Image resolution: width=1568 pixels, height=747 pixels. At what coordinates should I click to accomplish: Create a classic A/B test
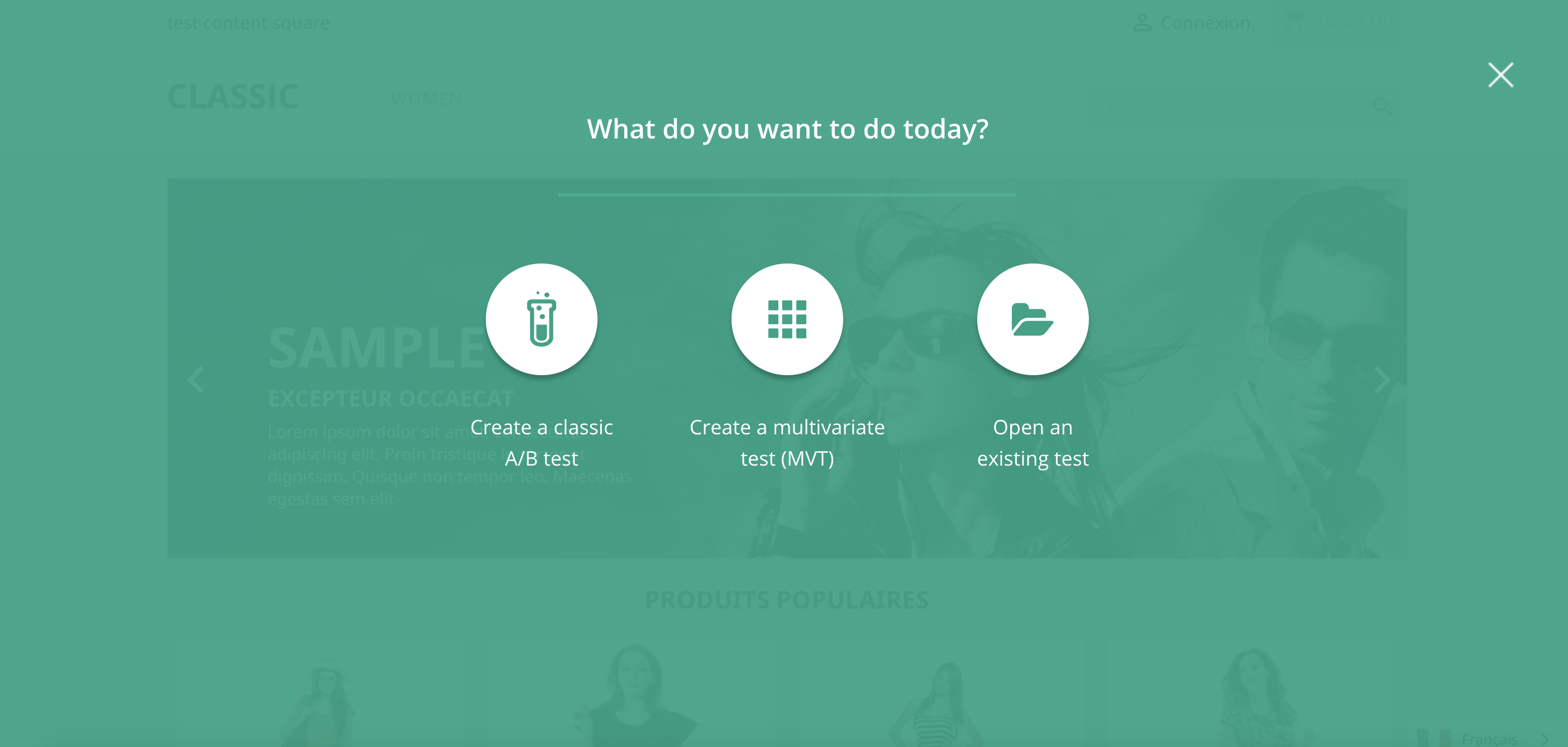click(541, 319)
